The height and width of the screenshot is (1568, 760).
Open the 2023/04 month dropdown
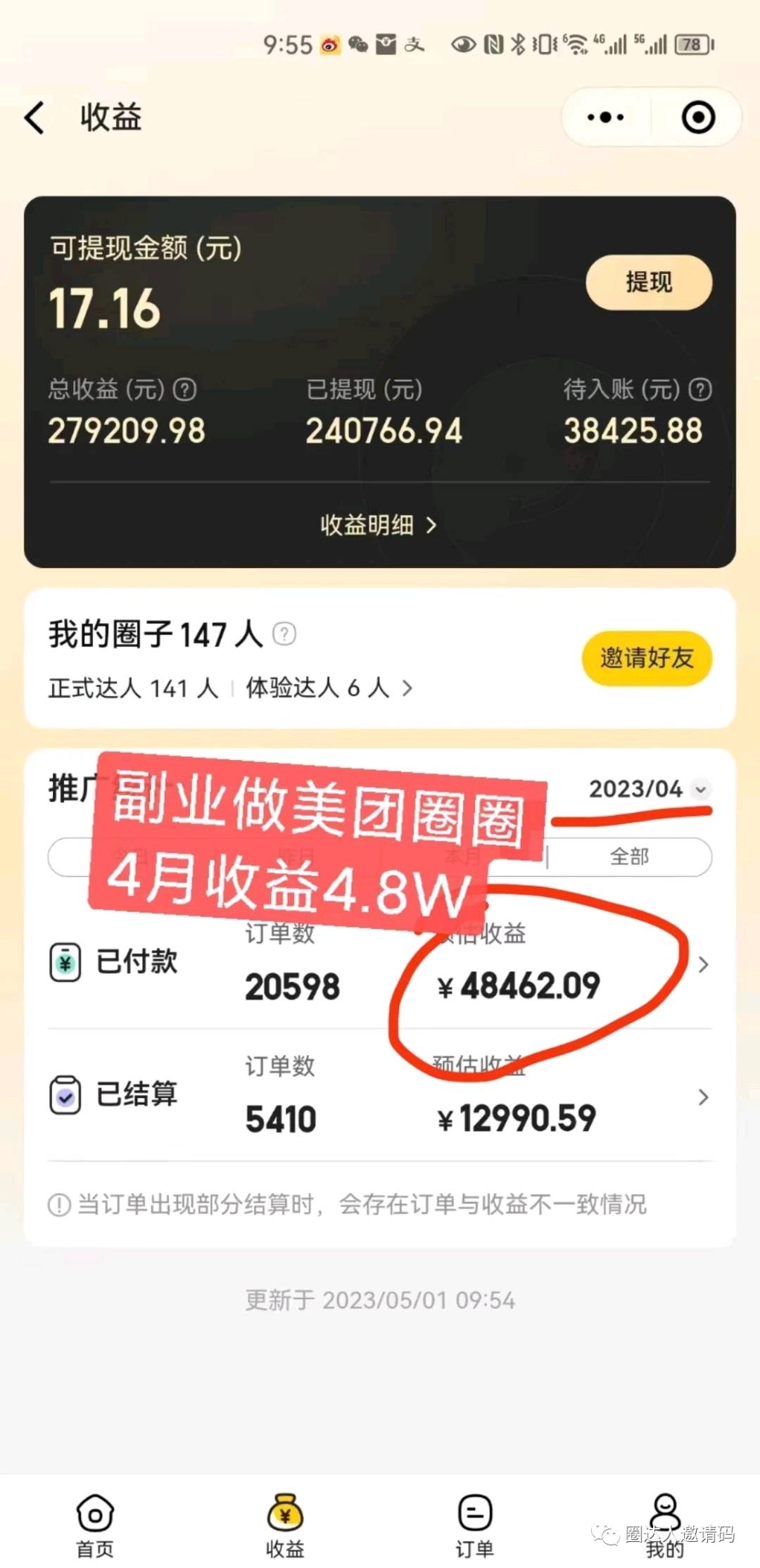click(649, 789)
